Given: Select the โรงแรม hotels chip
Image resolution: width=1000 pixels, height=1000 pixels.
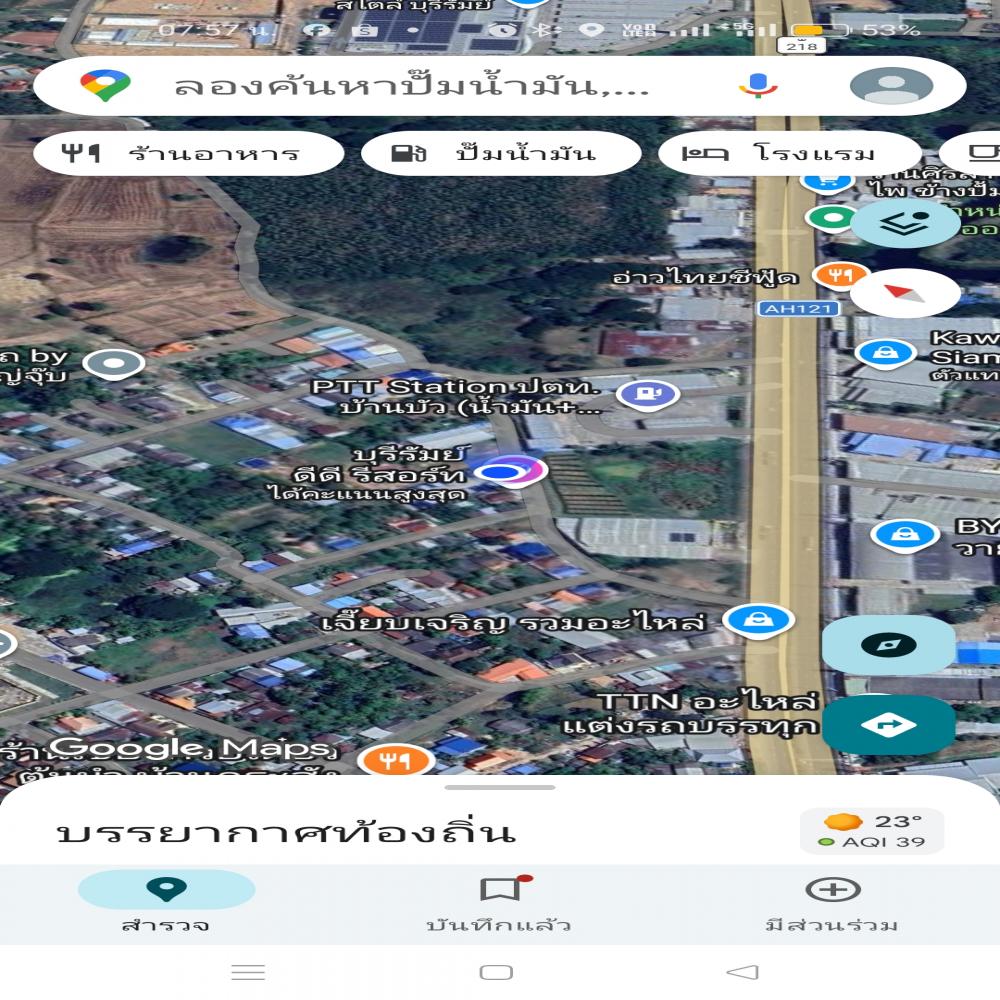Looking at the screenshot, I should point(790,154).
